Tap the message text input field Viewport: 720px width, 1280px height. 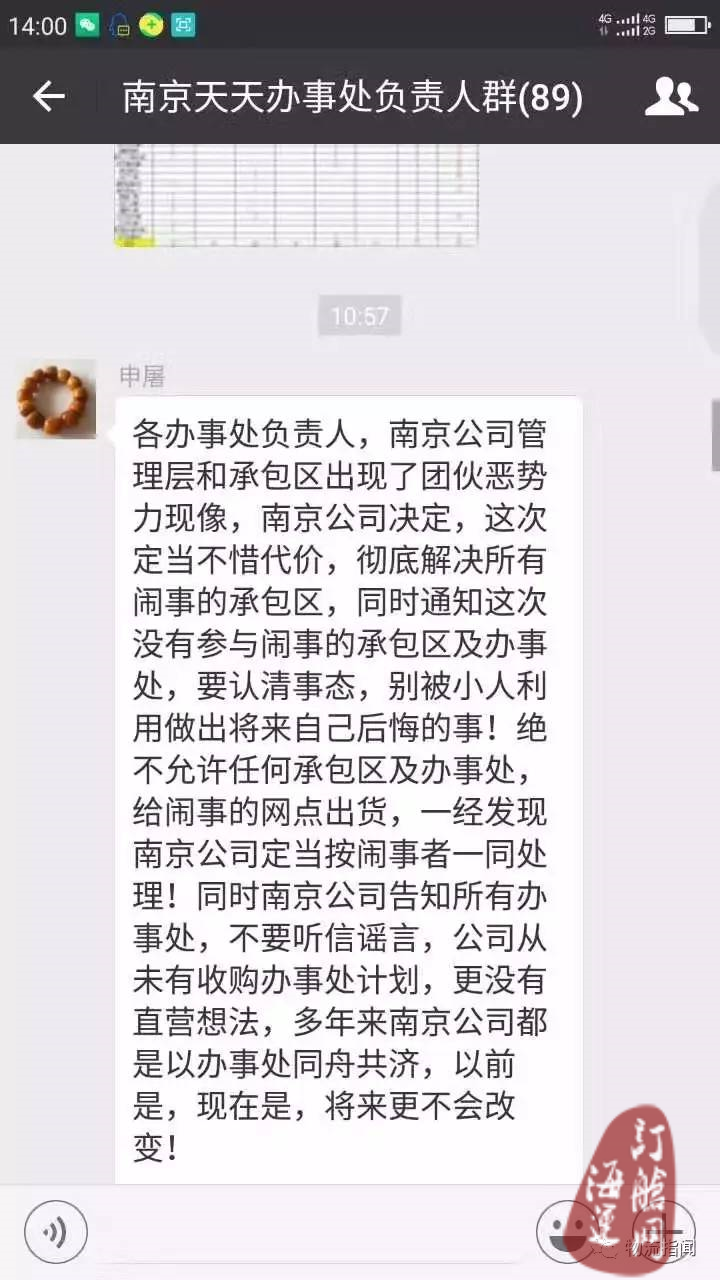310,1231
